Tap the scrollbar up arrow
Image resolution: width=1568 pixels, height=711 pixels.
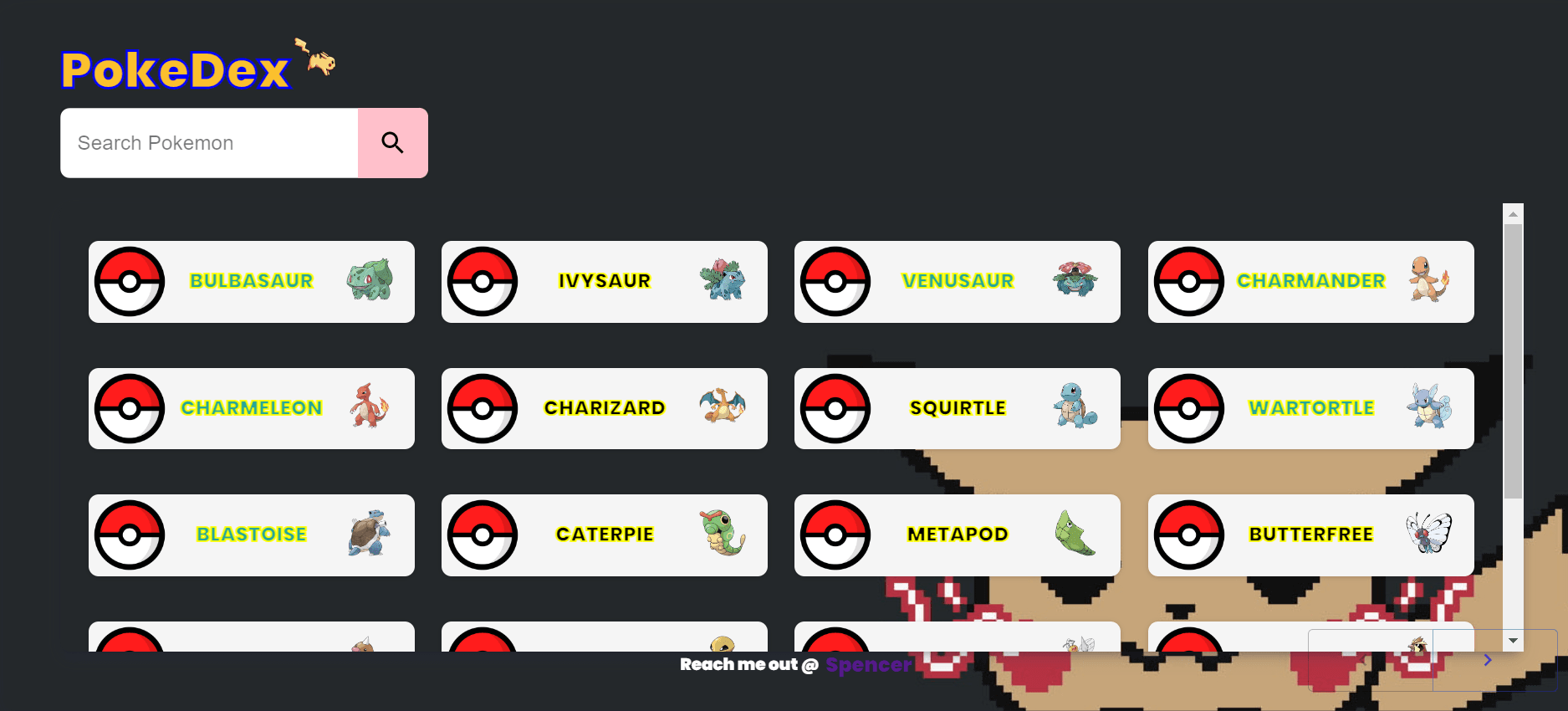(x=1513, y=214)
